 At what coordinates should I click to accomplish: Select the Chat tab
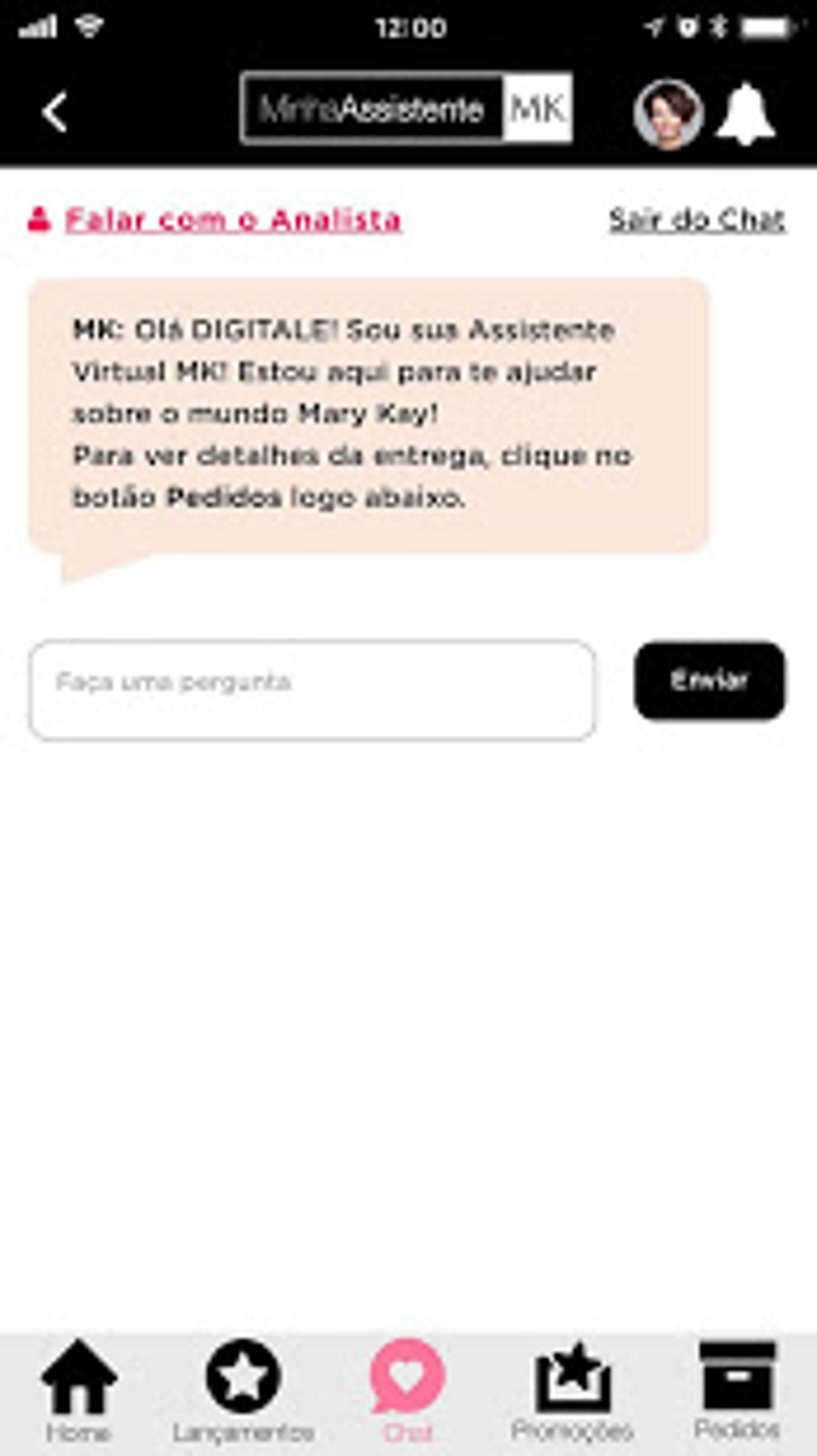[408, 1392]
